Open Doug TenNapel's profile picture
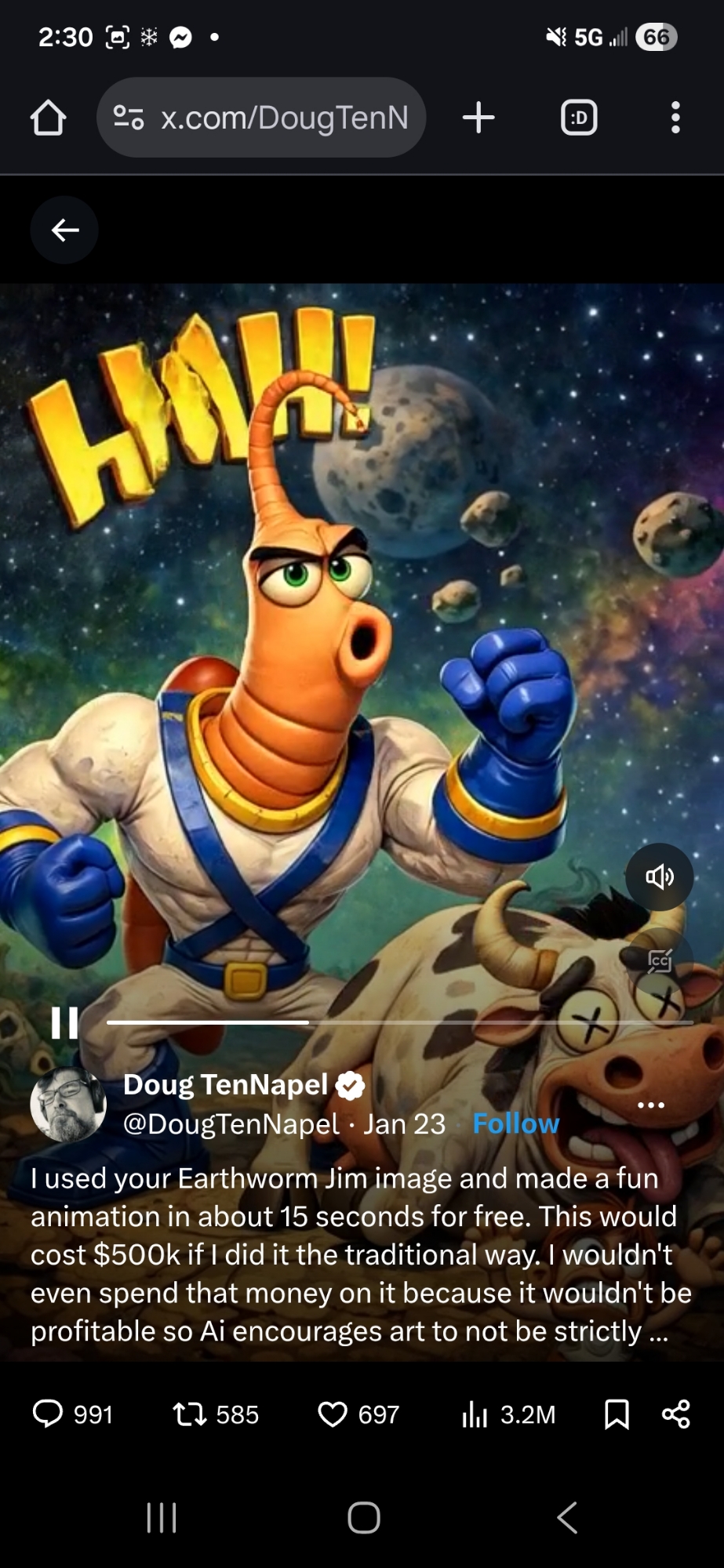 pyautogui.click(x=68, y=1104)
